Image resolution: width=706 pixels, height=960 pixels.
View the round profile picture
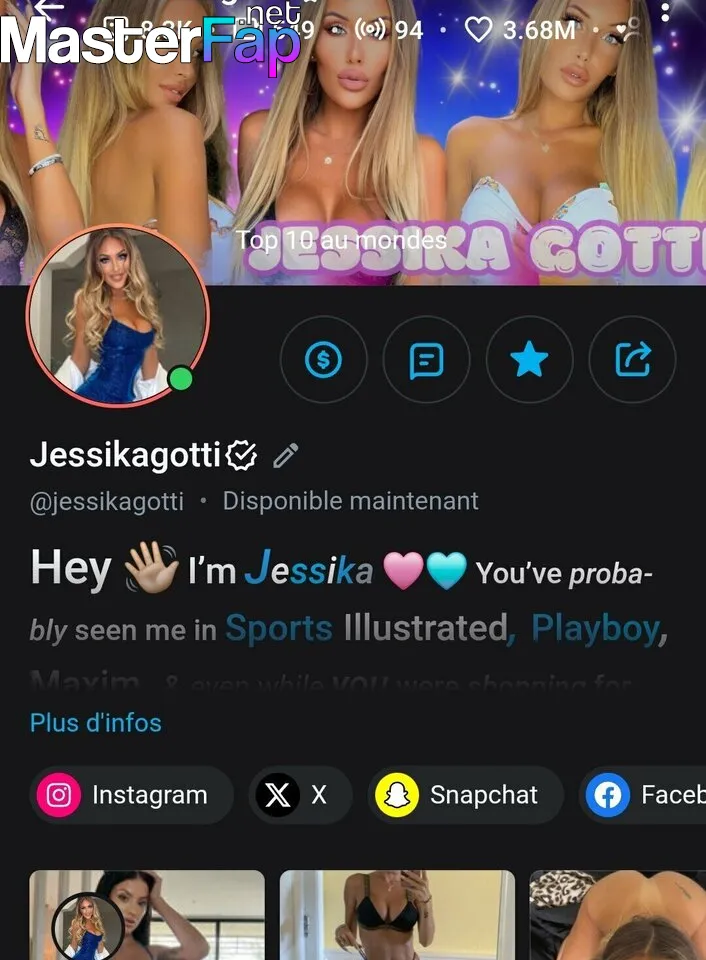(117, 315)
